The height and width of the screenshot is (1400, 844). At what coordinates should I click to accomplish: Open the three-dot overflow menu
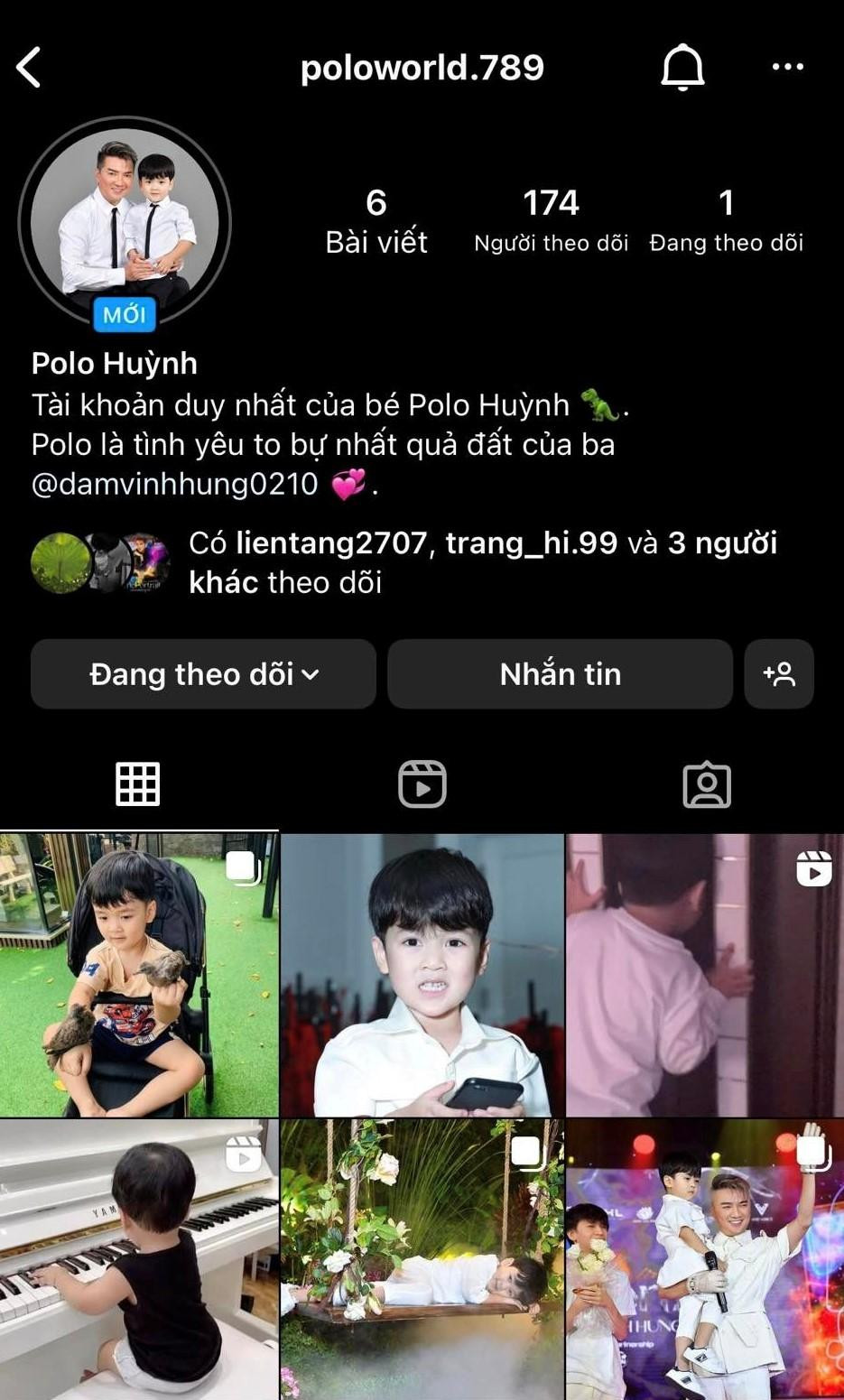coord(787,67)
